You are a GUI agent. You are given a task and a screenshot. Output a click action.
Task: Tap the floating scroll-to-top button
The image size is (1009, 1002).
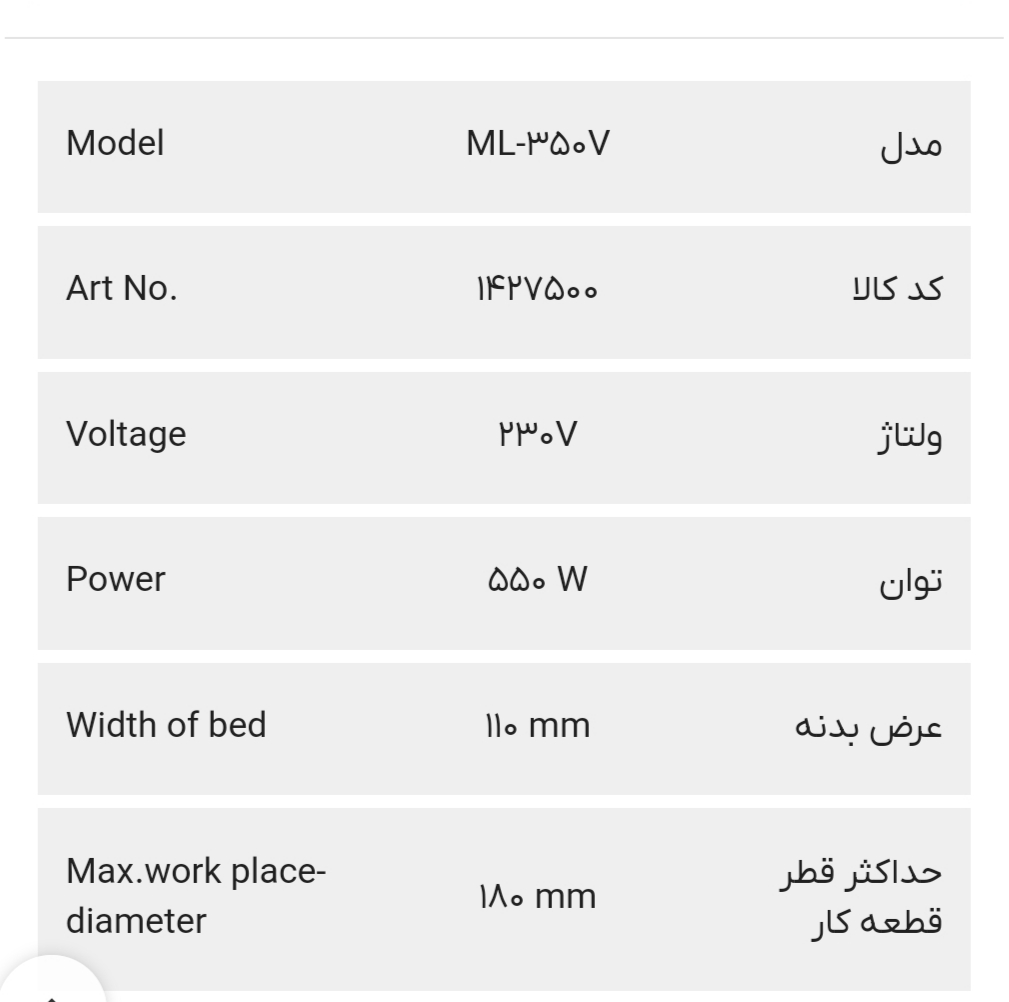click(52, 985)
